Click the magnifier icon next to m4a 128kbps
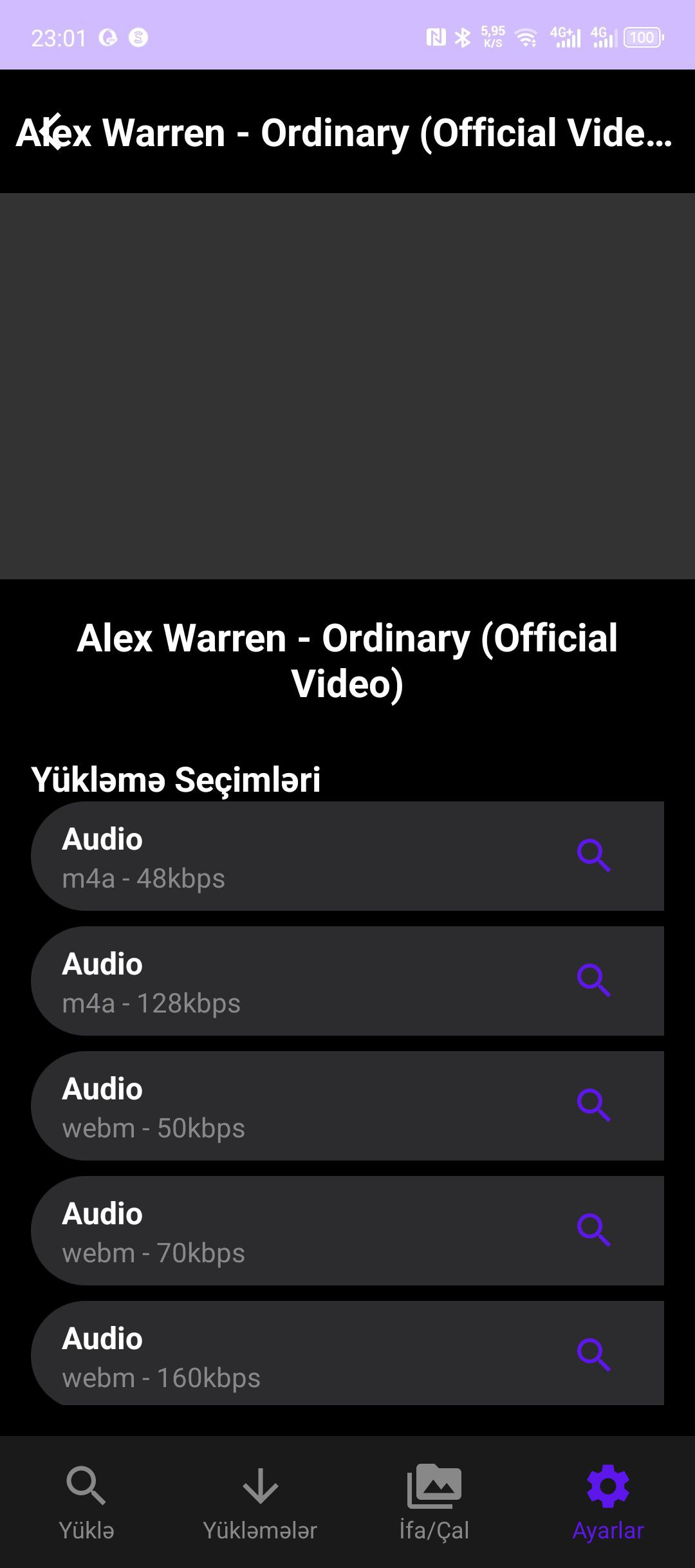 594,981
